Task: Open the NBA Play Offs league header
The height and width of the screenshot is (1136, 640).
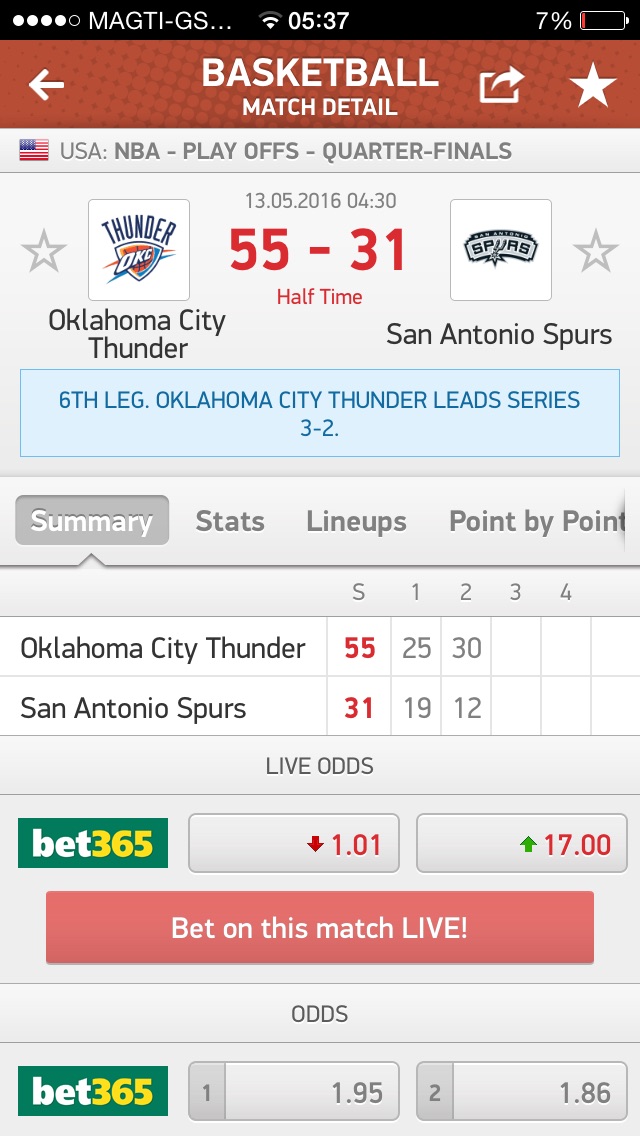Action: click(x=284, y=151)
